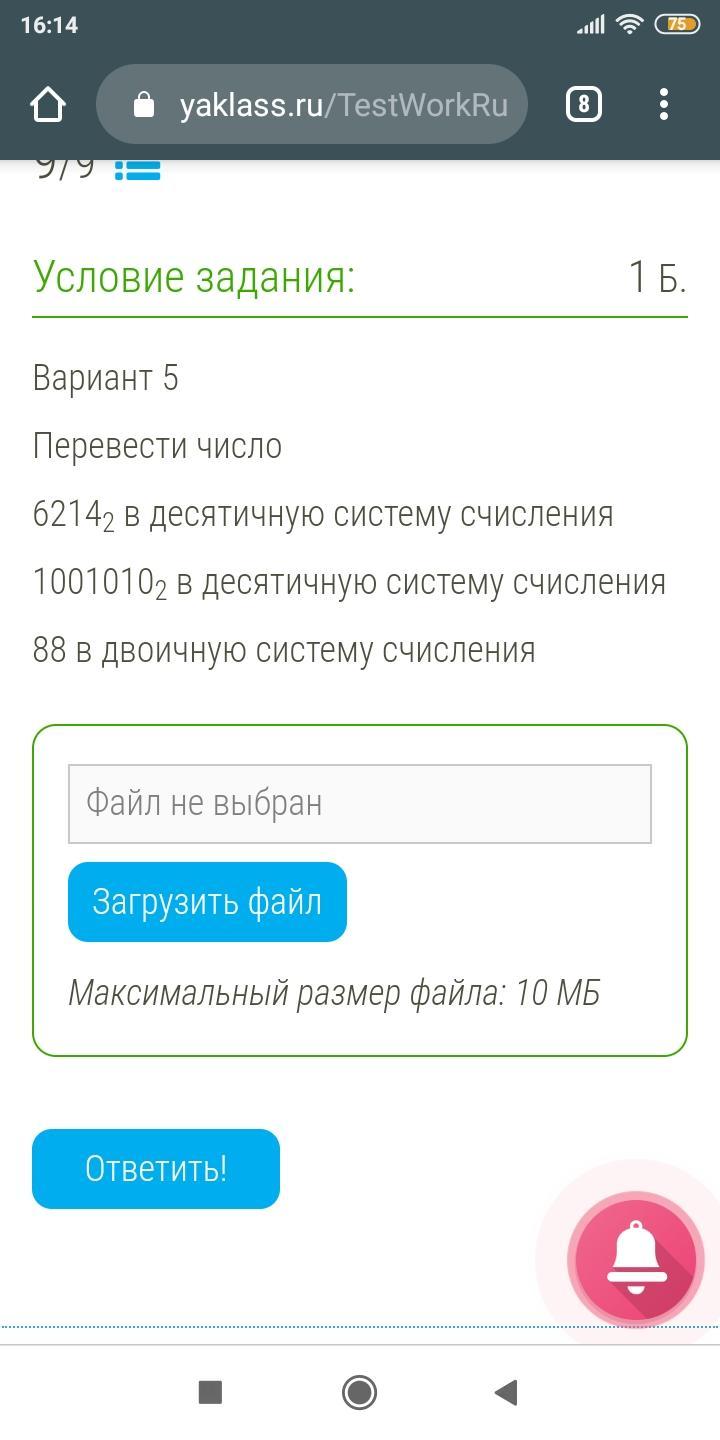Screen dimensions: 720x1440
Task: Tap the 'Файл не выбран' file field
Action: point(360,803)
